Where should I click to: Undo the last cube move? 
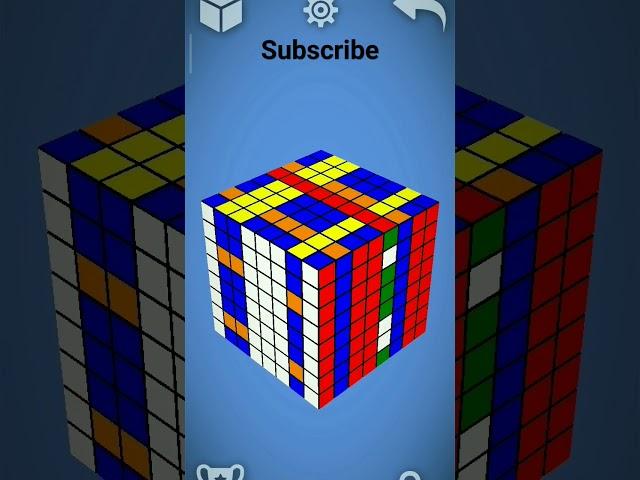coord(420,12)
